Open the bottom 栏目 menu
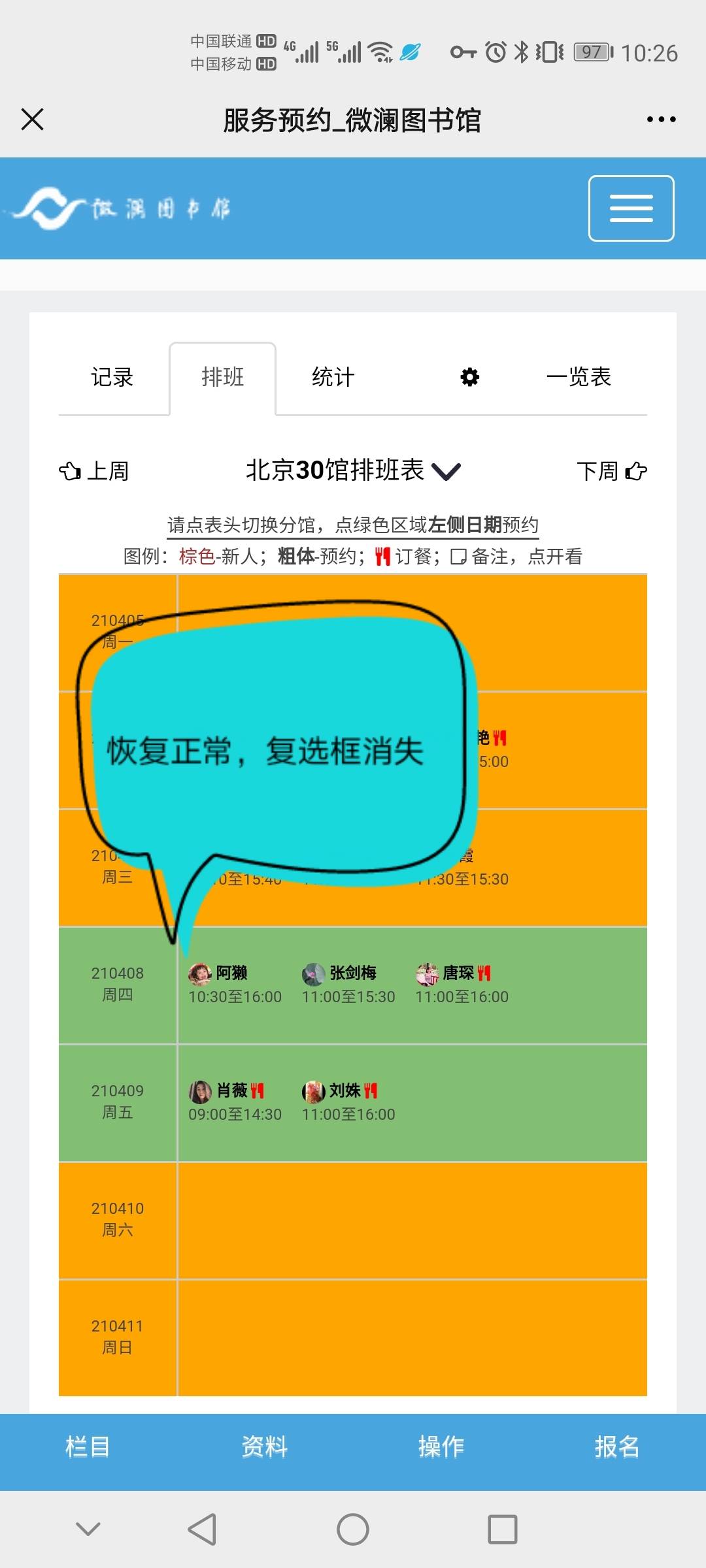The width and height of the screenshot is (706, 1568). point(88,1446)
